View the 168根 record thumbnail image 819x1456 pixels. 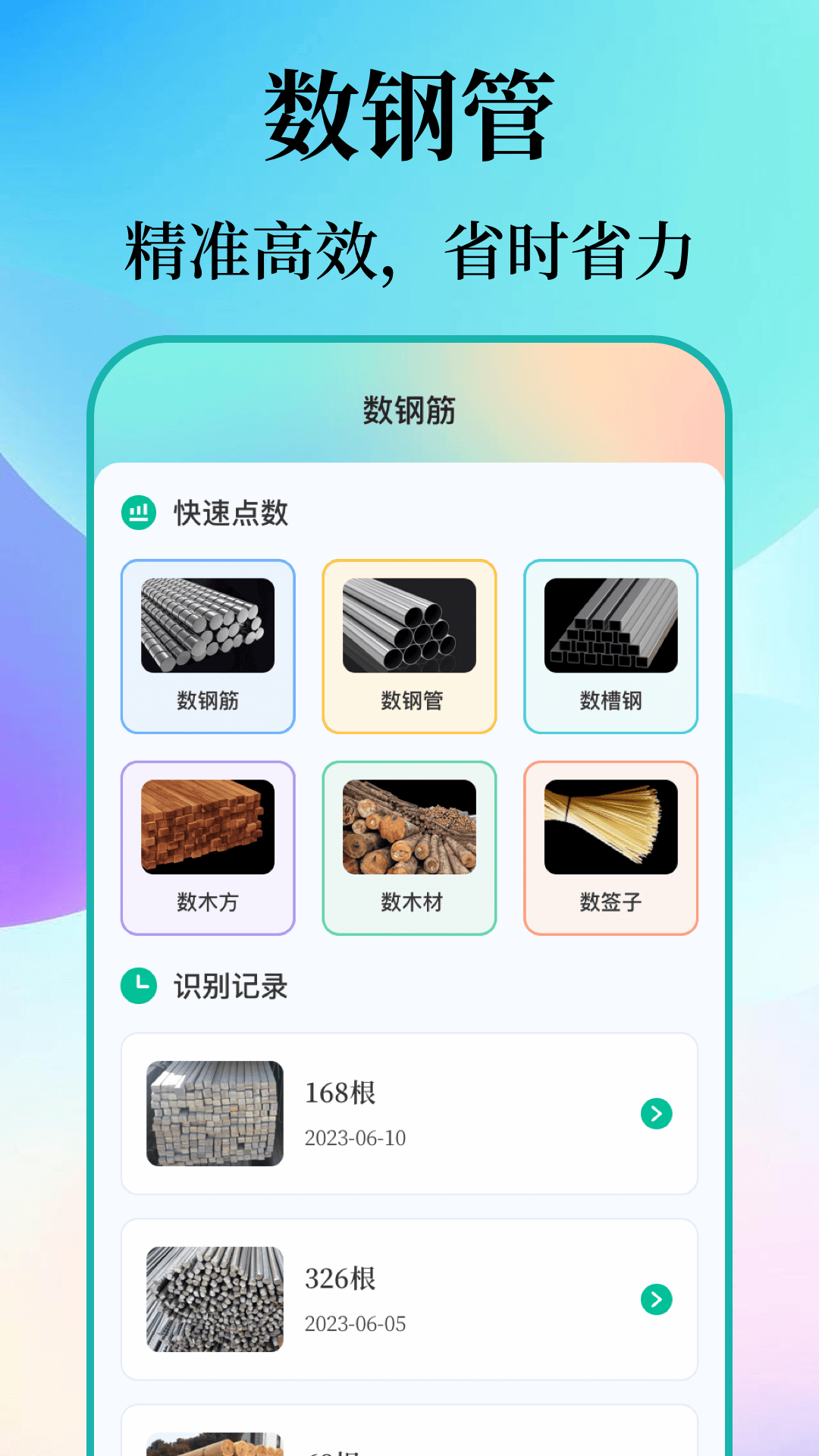[215, 1112]
